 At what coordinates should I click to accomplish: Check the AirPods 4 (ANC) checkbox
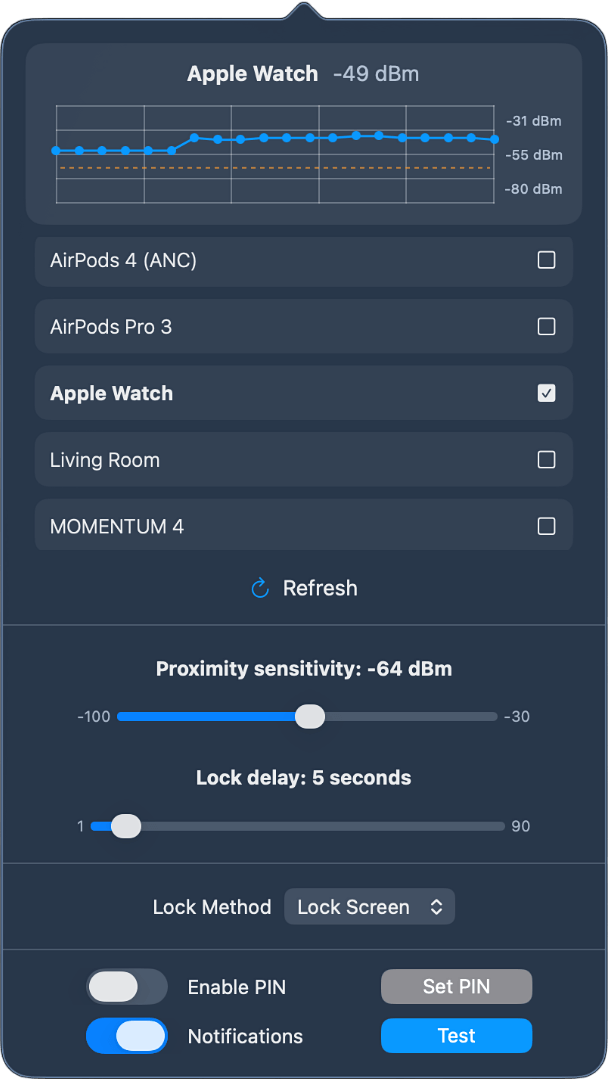(546, 260)
